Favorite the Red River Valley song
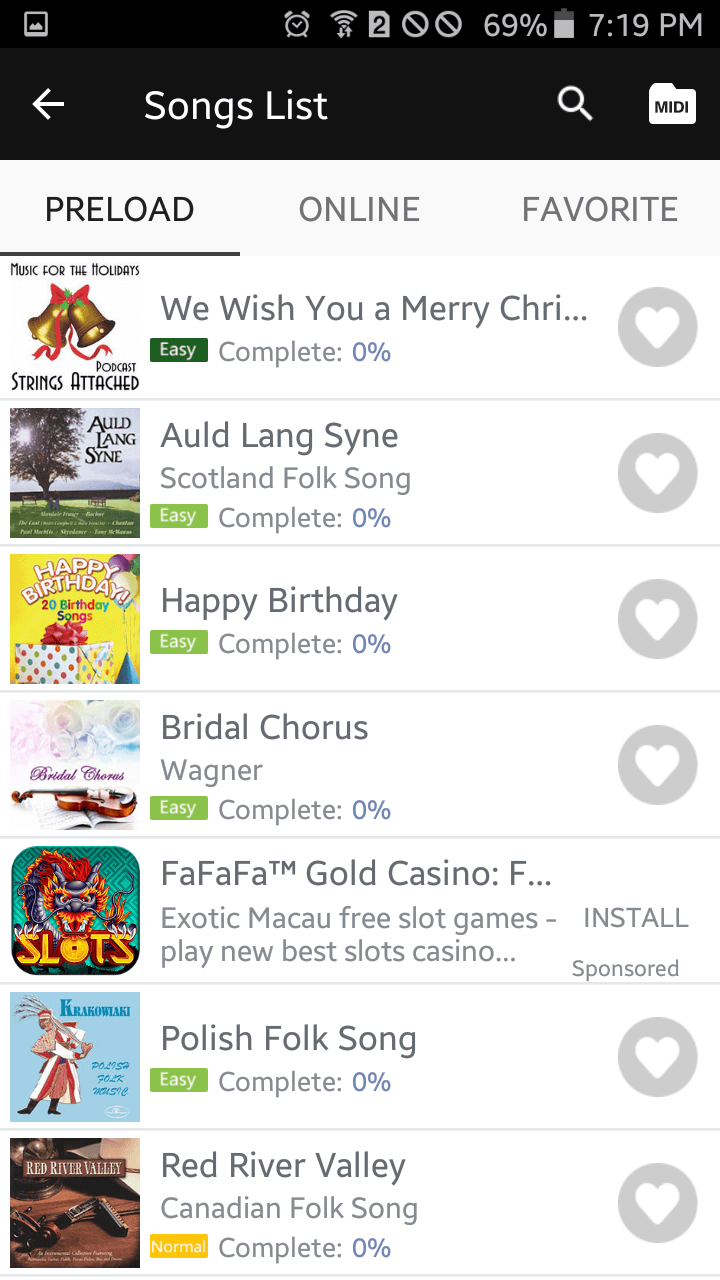The height and width of the screenshot is (1280, 720). (x=657, y=1203)
